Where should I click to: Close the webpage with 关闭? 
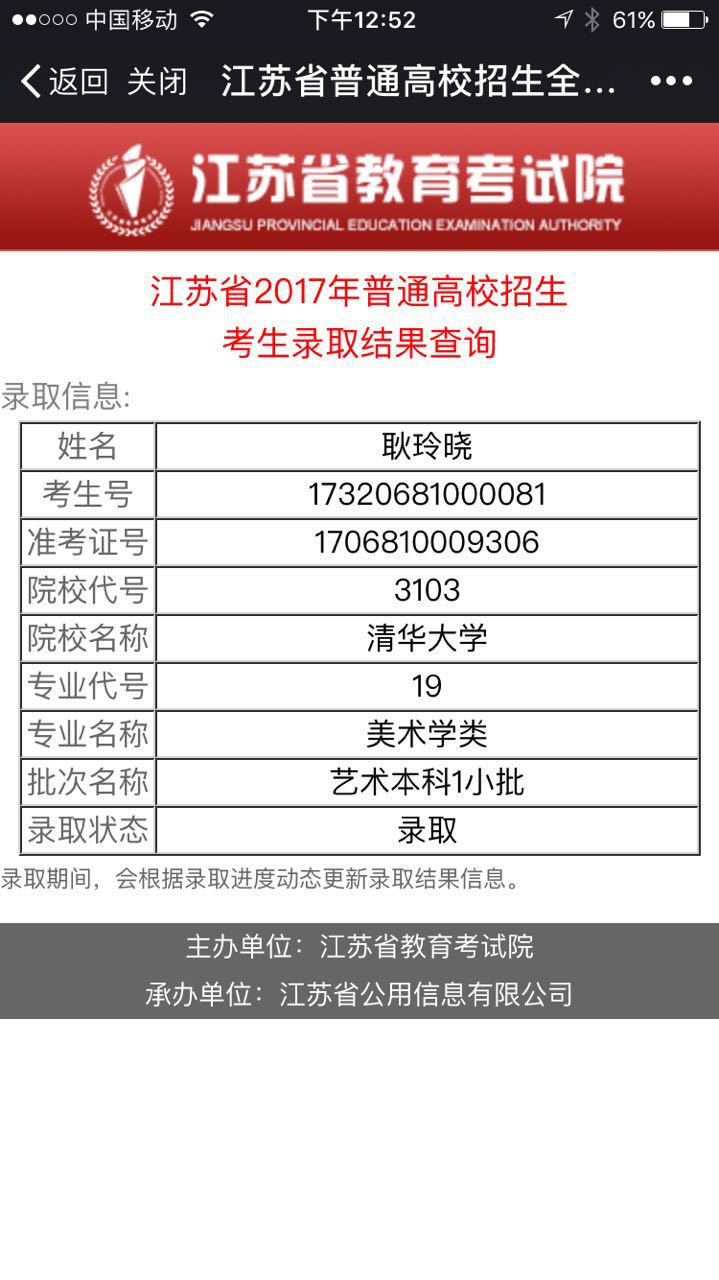157,81
